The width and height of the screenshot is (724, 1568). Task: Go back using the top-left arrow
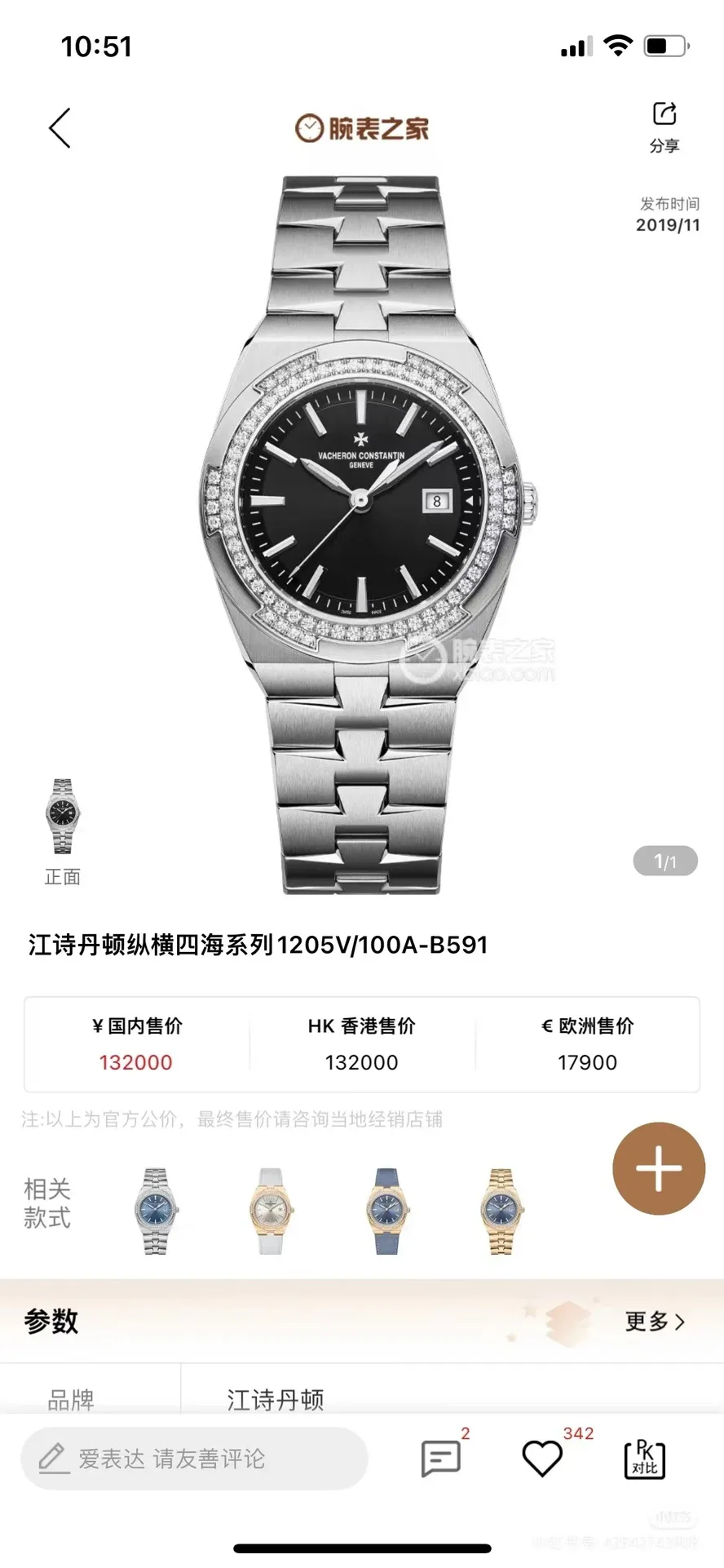pos(60,128)
